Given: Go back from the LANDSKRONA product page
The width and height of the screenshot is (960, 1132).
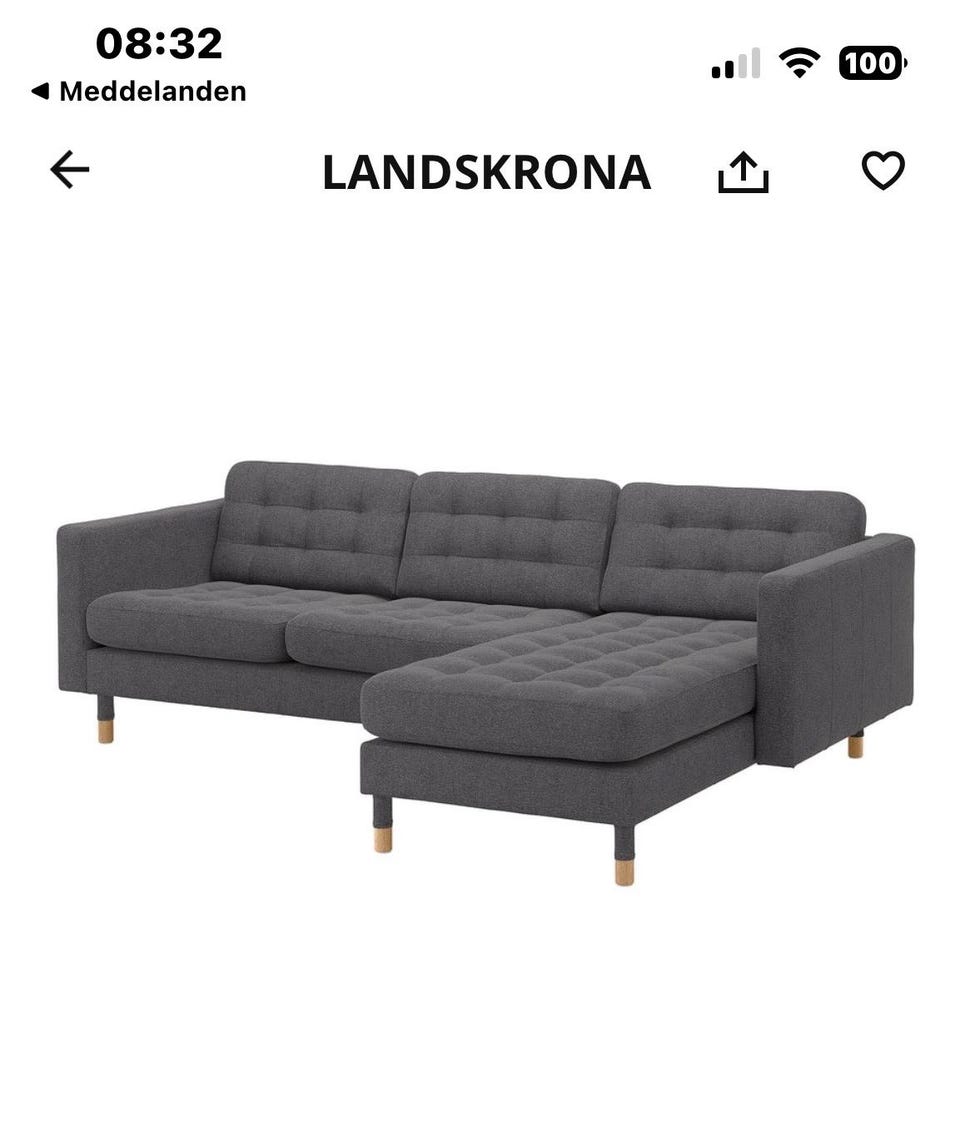Looking at the screenshot, I should pos(70,171).
